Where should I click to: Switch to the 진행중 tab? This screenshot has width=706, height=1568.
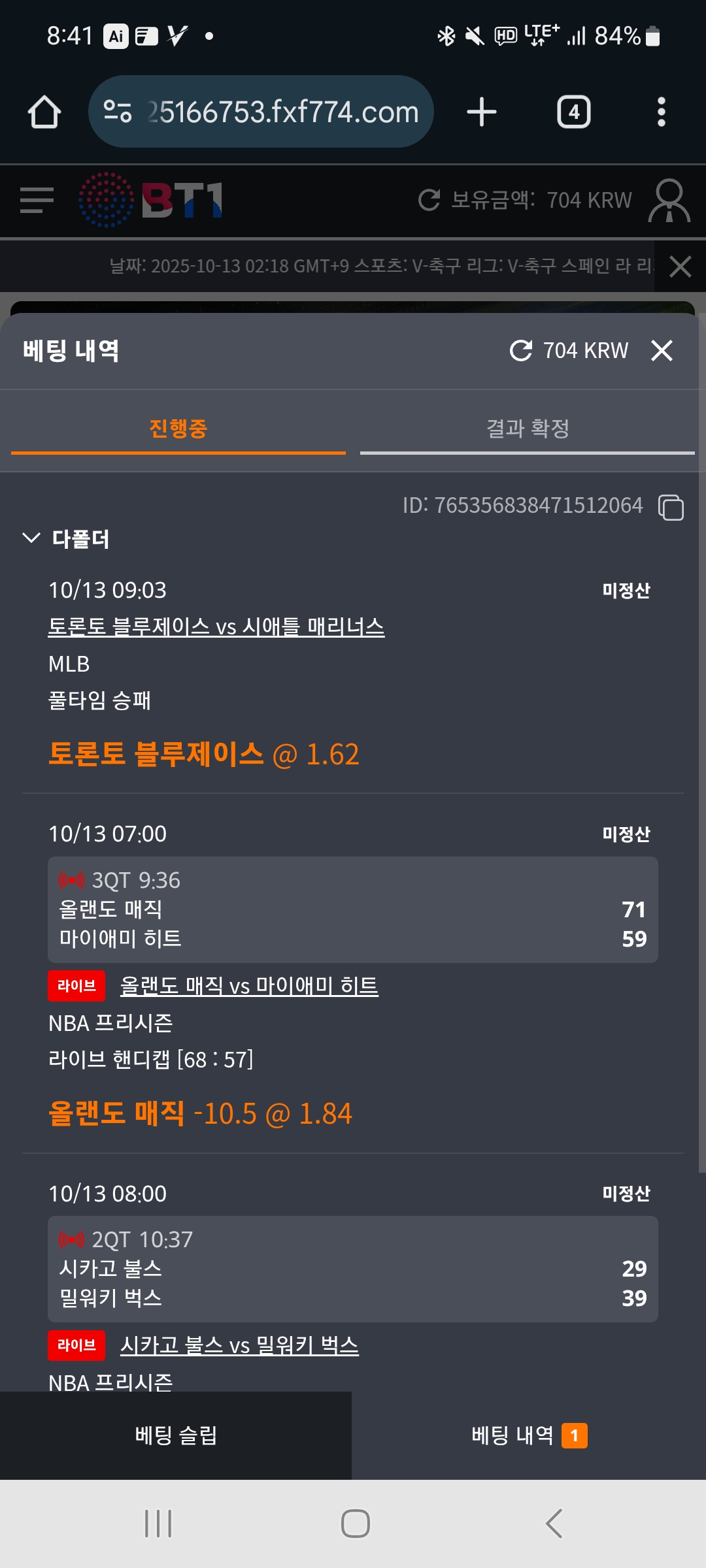178,429
